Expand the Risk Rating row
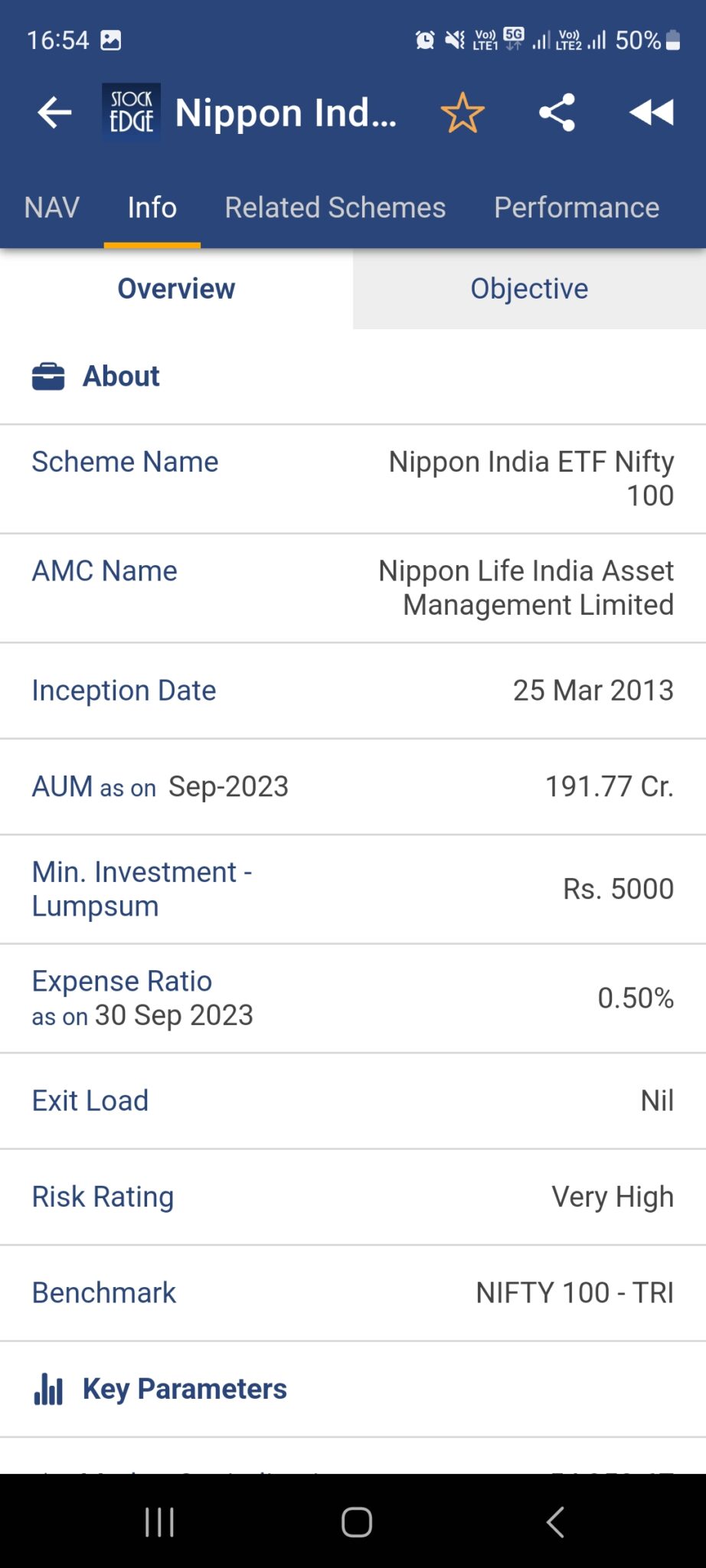The image size is (706, 1568). pyautogui.click(x=352, y=1197)
